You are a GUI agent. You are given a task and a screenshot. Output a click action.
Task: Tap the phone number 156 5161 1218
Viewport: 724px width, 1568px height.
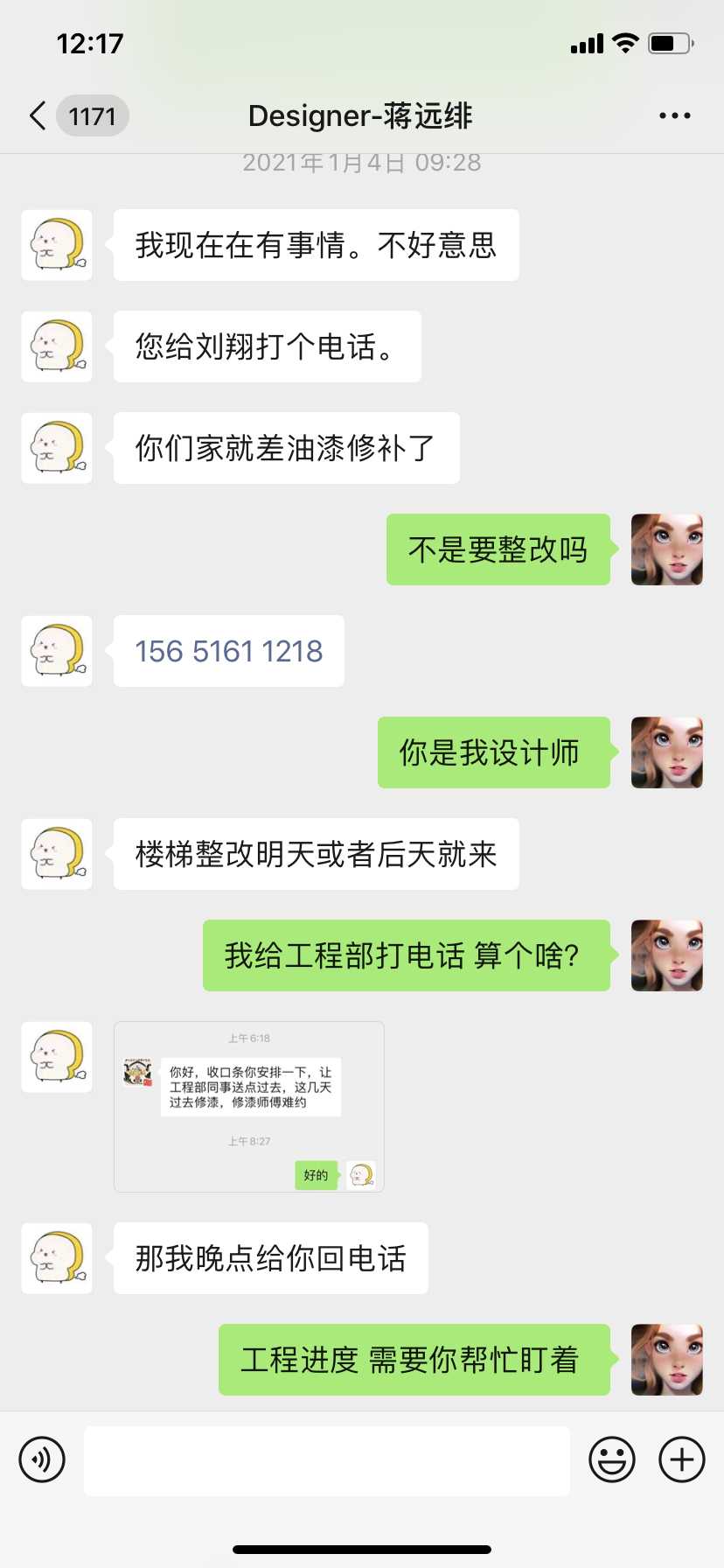point(229,651)
